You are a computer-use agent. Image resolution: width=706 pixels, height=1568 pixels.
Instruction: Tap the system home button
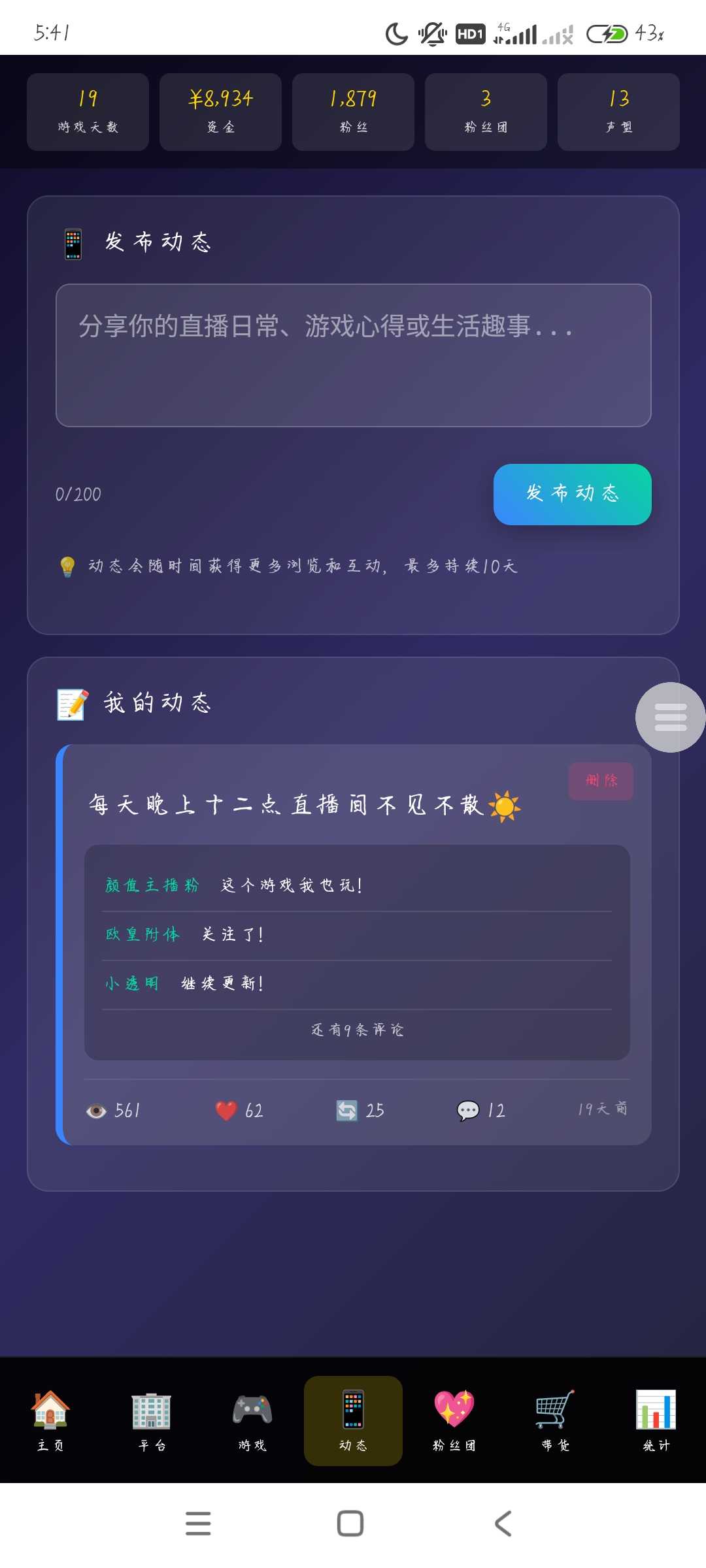(x=350, y=1524)
